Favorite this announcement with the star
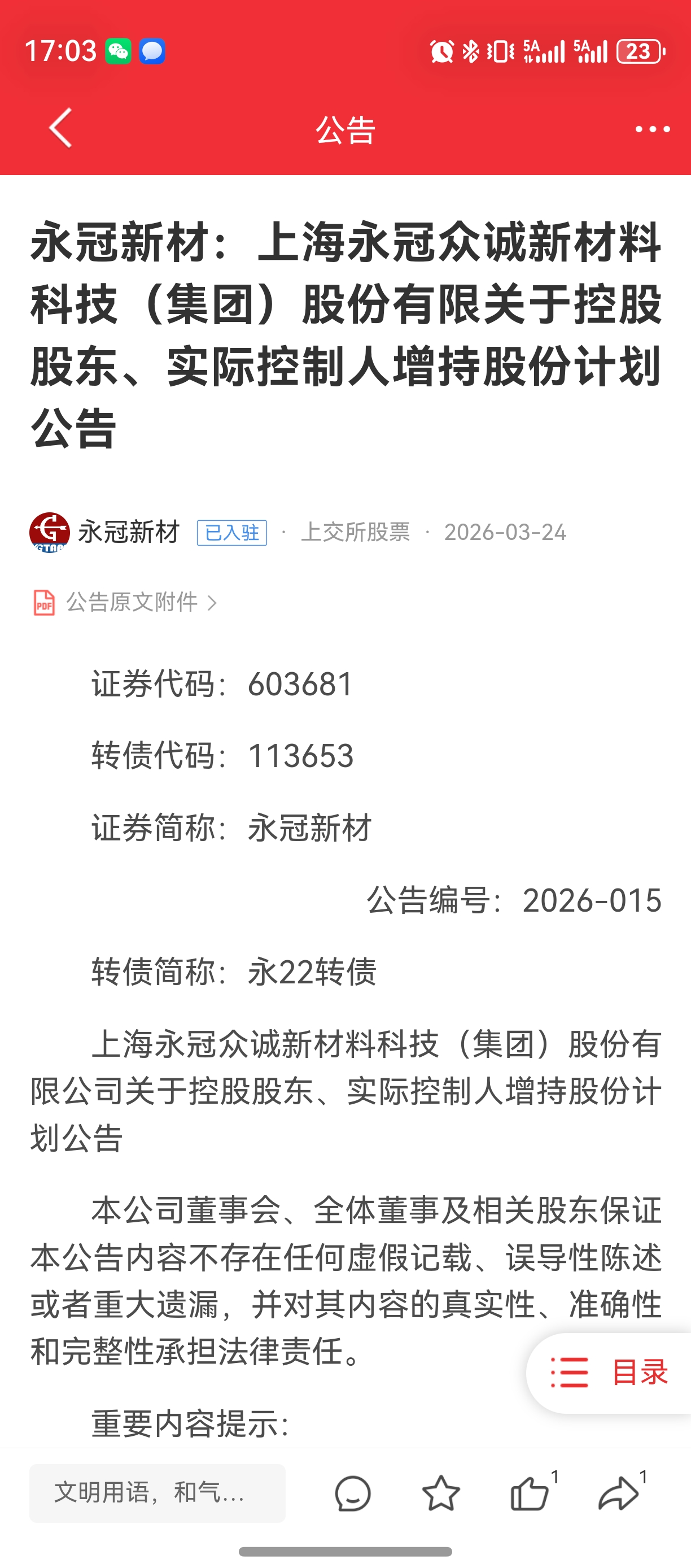Image resolution: width=691 pixels, height=1568 pixels. (x=441, y=1493)
